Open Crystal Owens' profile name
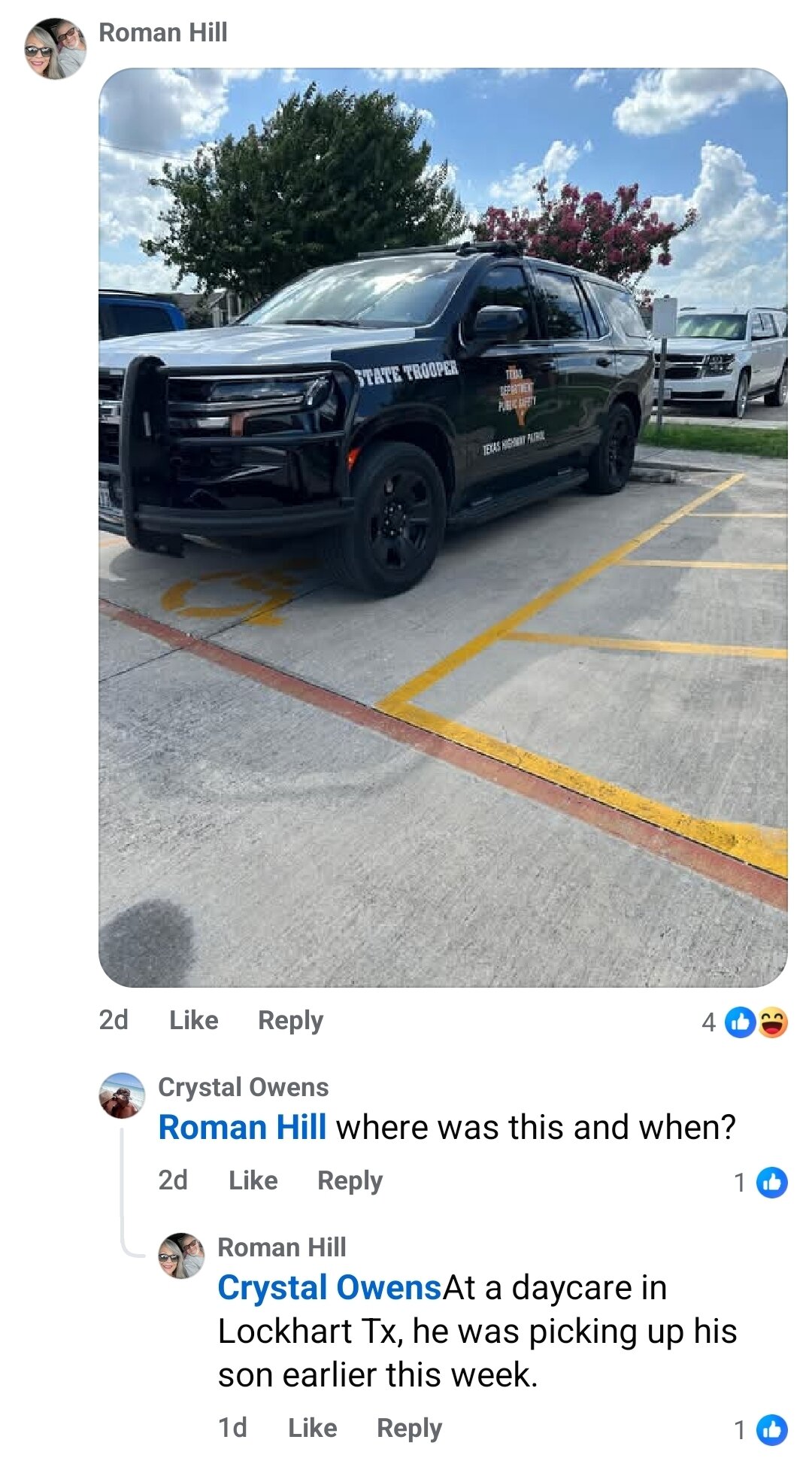Screen dimensions: 812x1467 pyautogui.click(x=243, y=1087)
